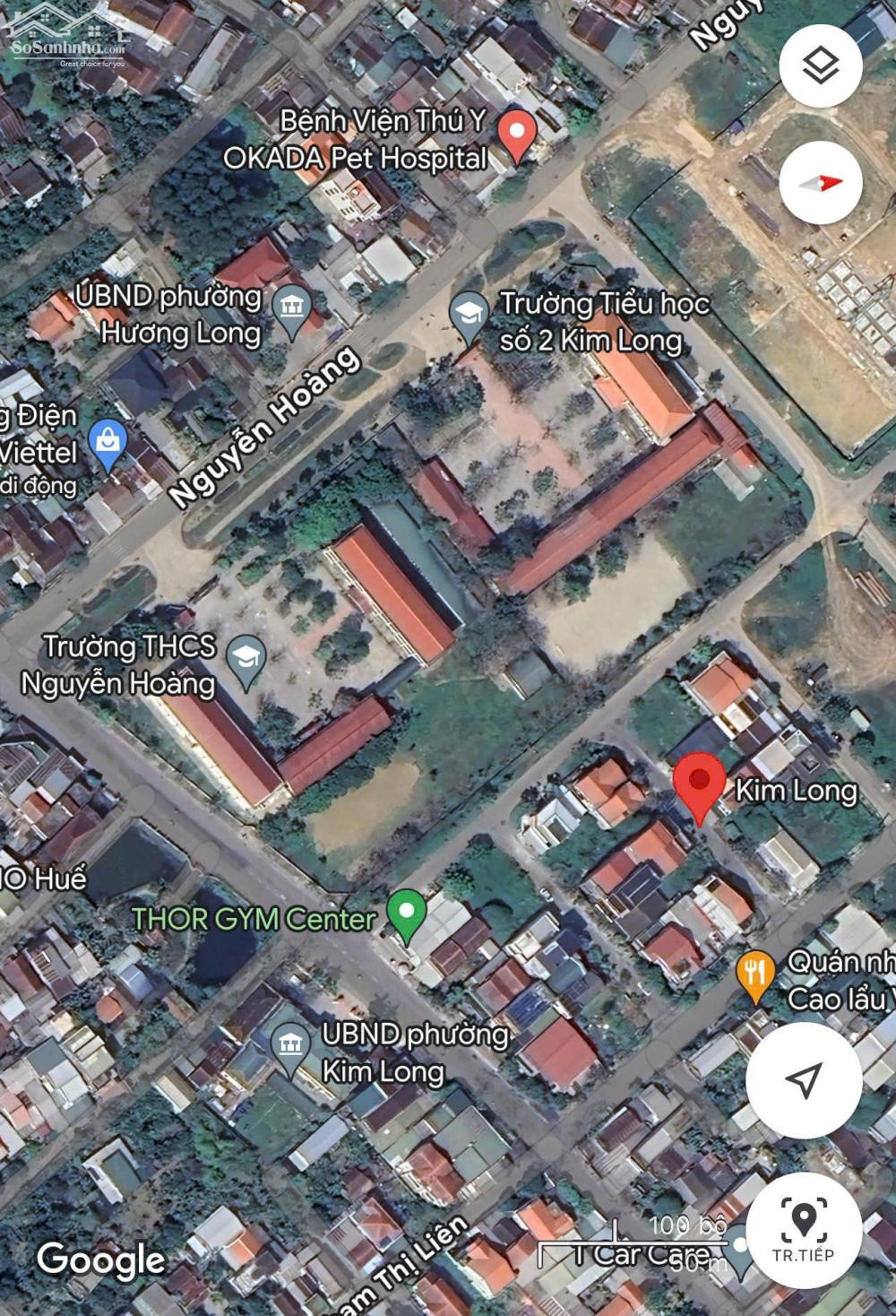Tap the Viettel shop marker
Screen dimensions: 896x1316
click(x=108, y=444)
